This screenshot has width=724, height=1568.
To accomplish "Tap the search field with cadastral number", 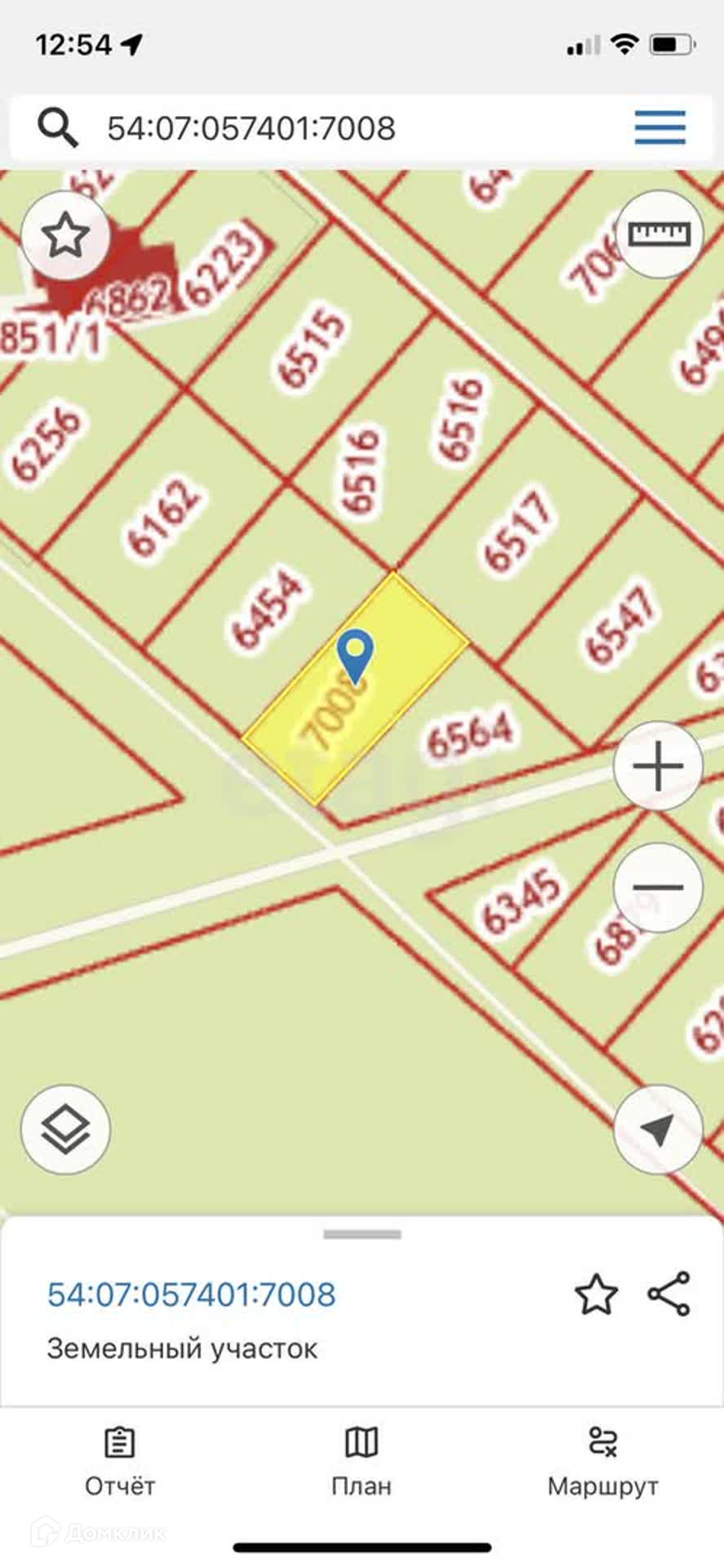I will click(326, 128).
